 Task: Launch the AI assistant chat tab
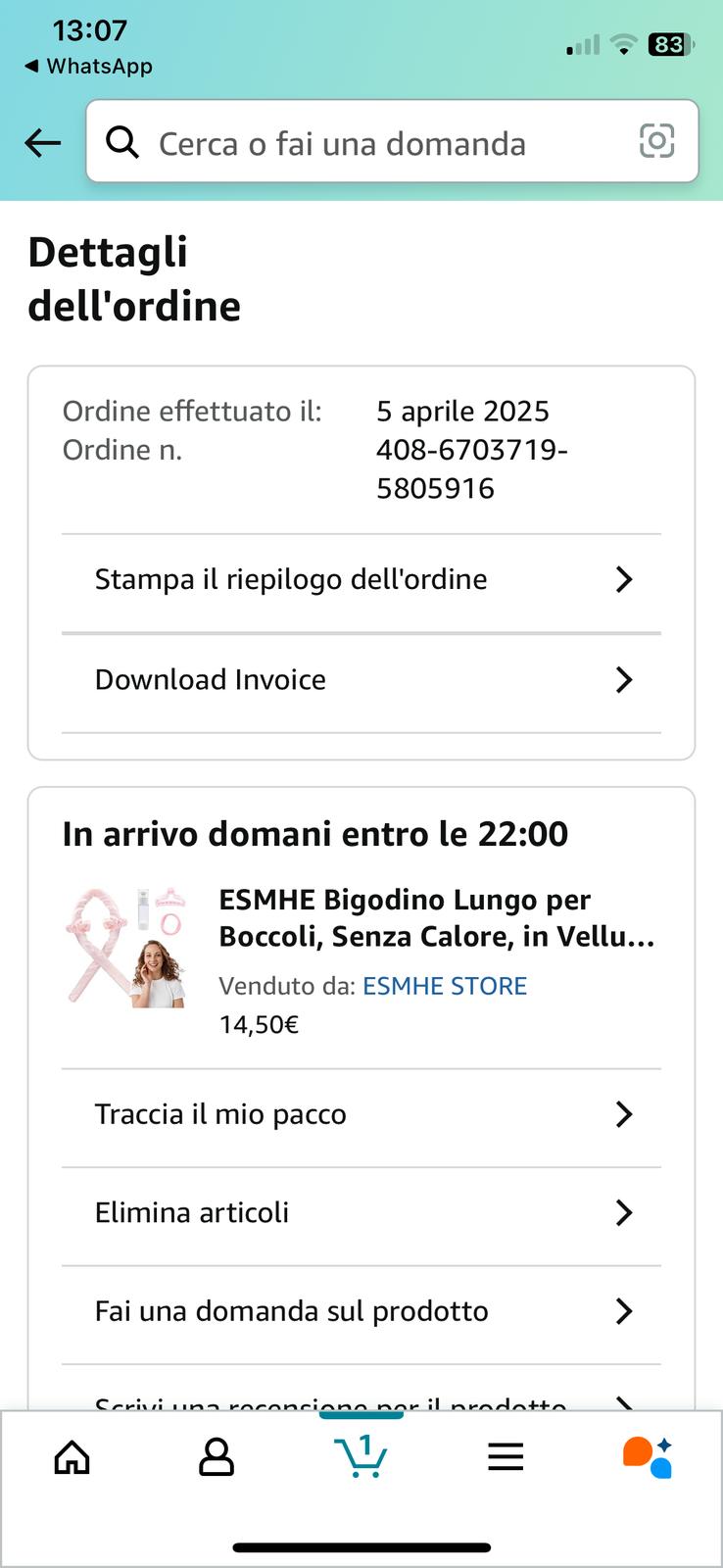click(648, 1456)
